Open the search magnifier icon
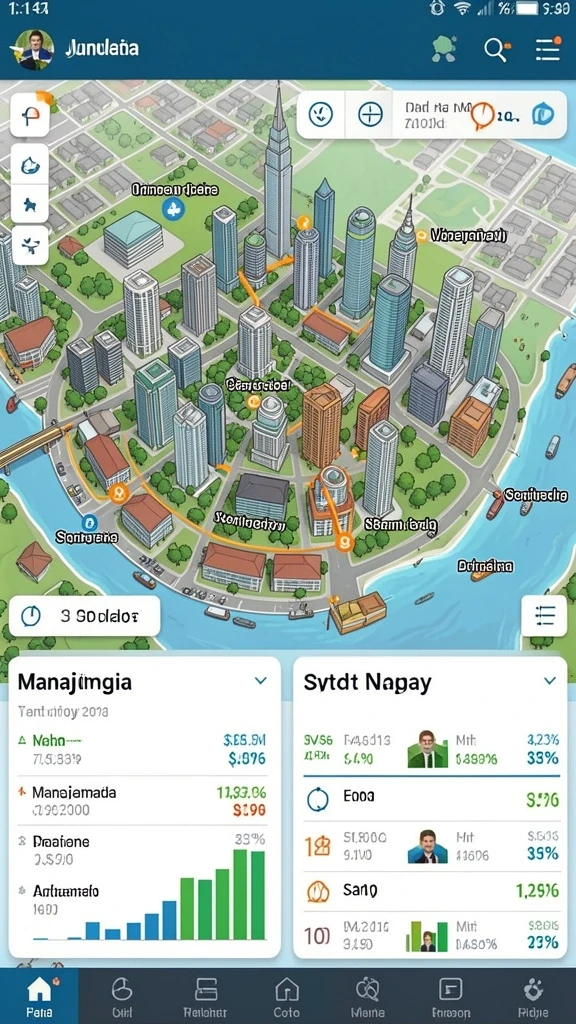 coord(496,49)
